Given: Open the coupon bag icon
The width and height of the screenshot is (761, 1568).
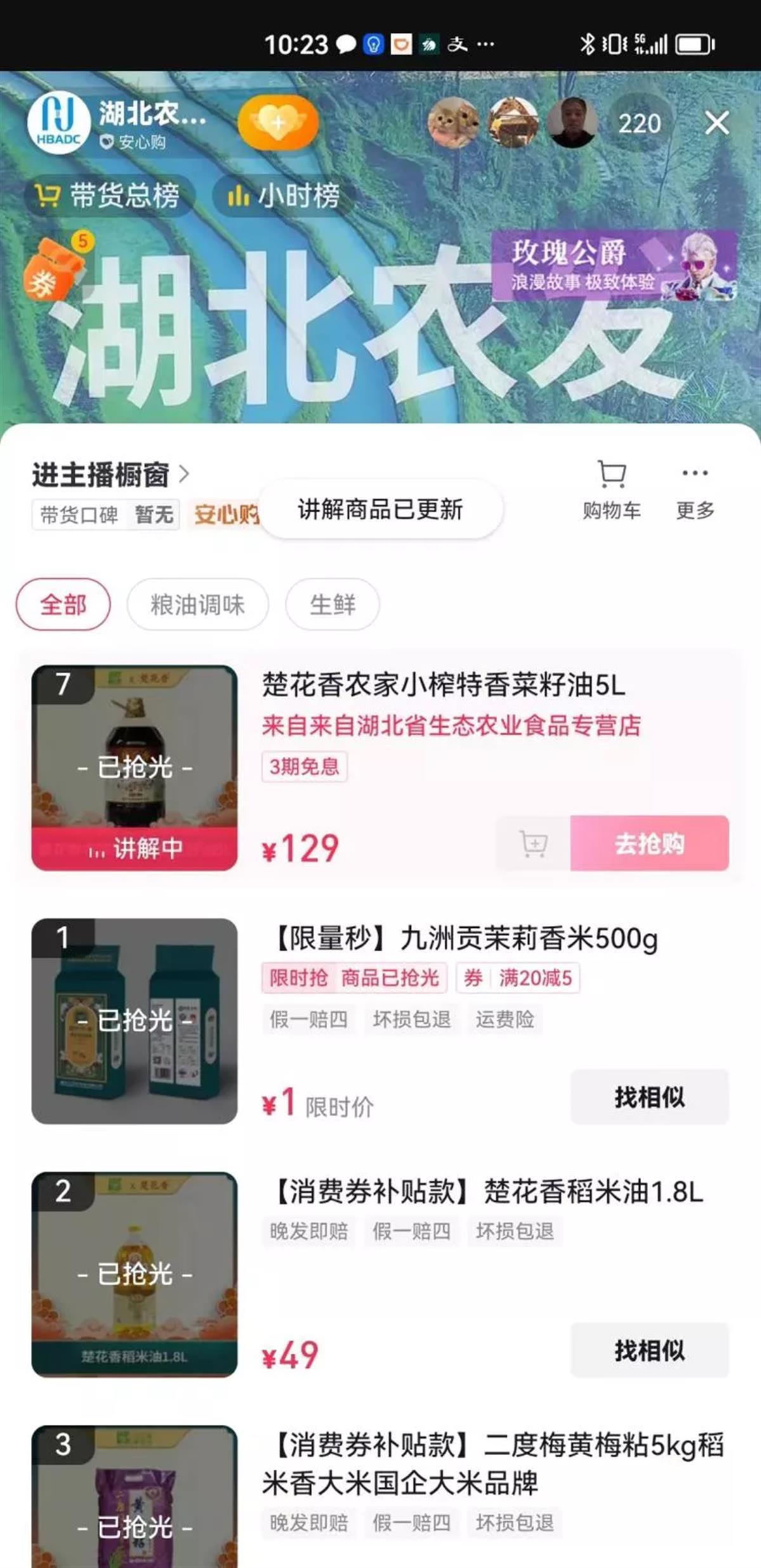Looking at the screenshot, I should coord(54,269).
